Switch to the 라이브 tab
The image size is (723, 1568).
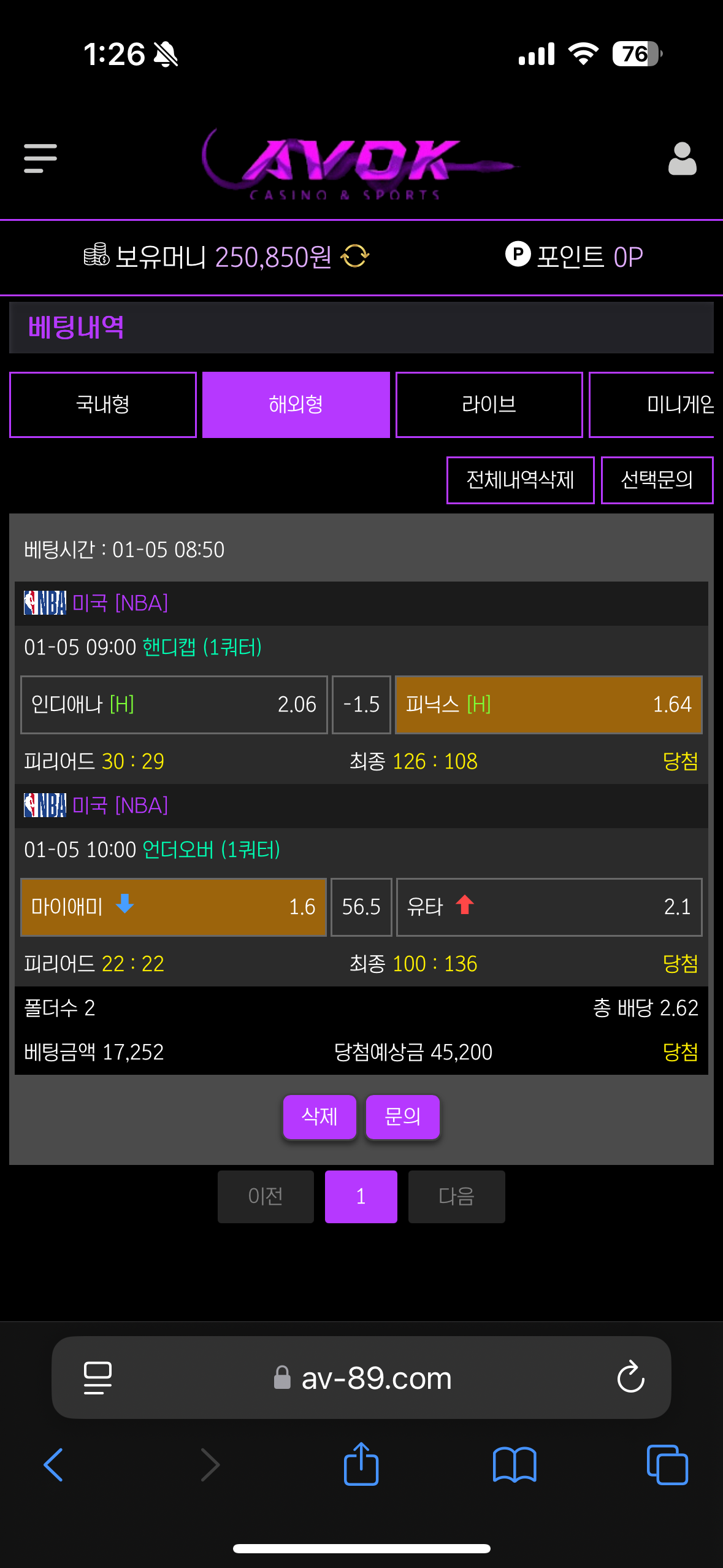click(x=489, y=405)
